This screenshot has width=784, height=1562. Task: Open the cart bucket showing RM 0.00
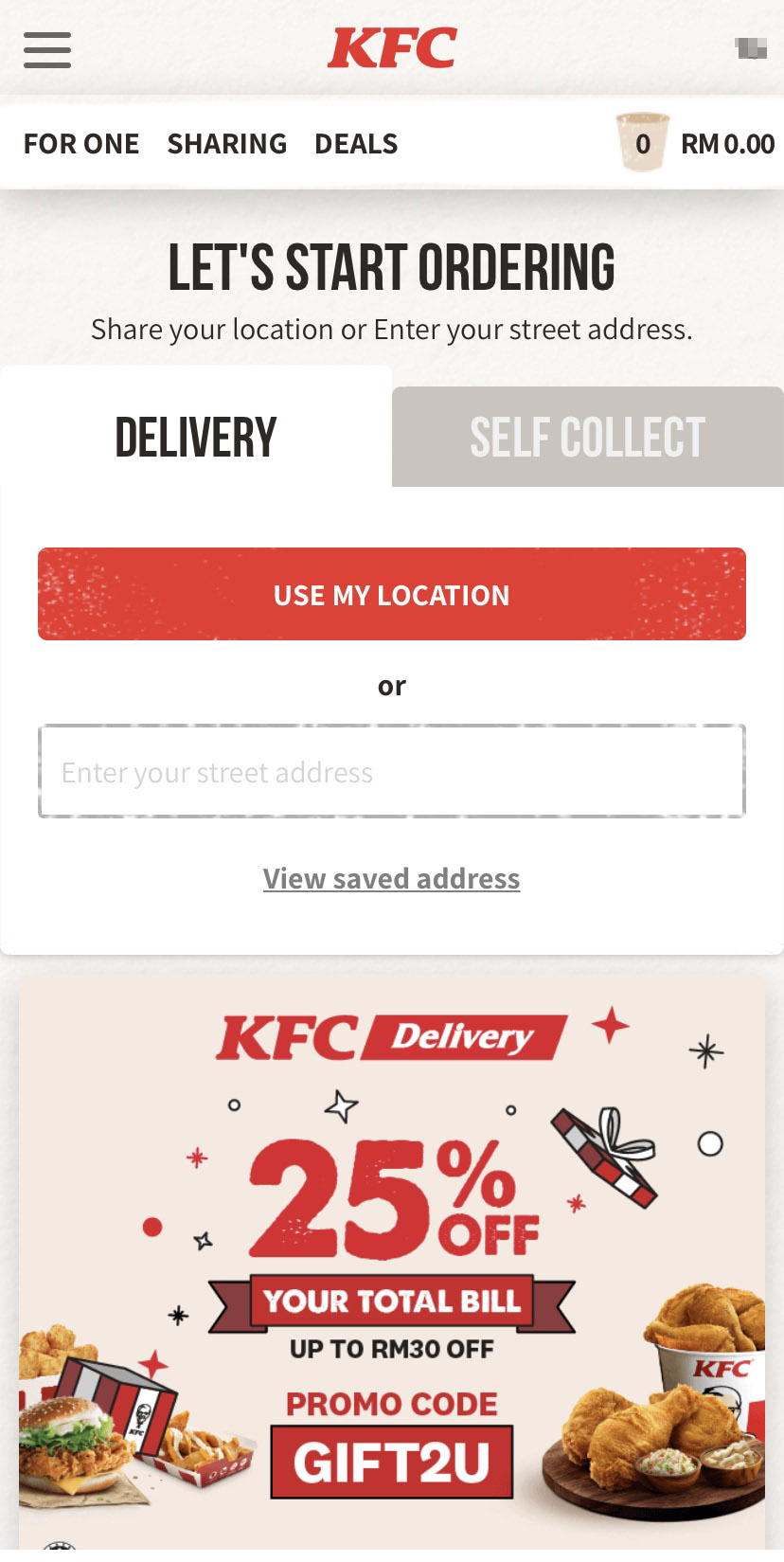pyautogui.click(x=695, y=144)
